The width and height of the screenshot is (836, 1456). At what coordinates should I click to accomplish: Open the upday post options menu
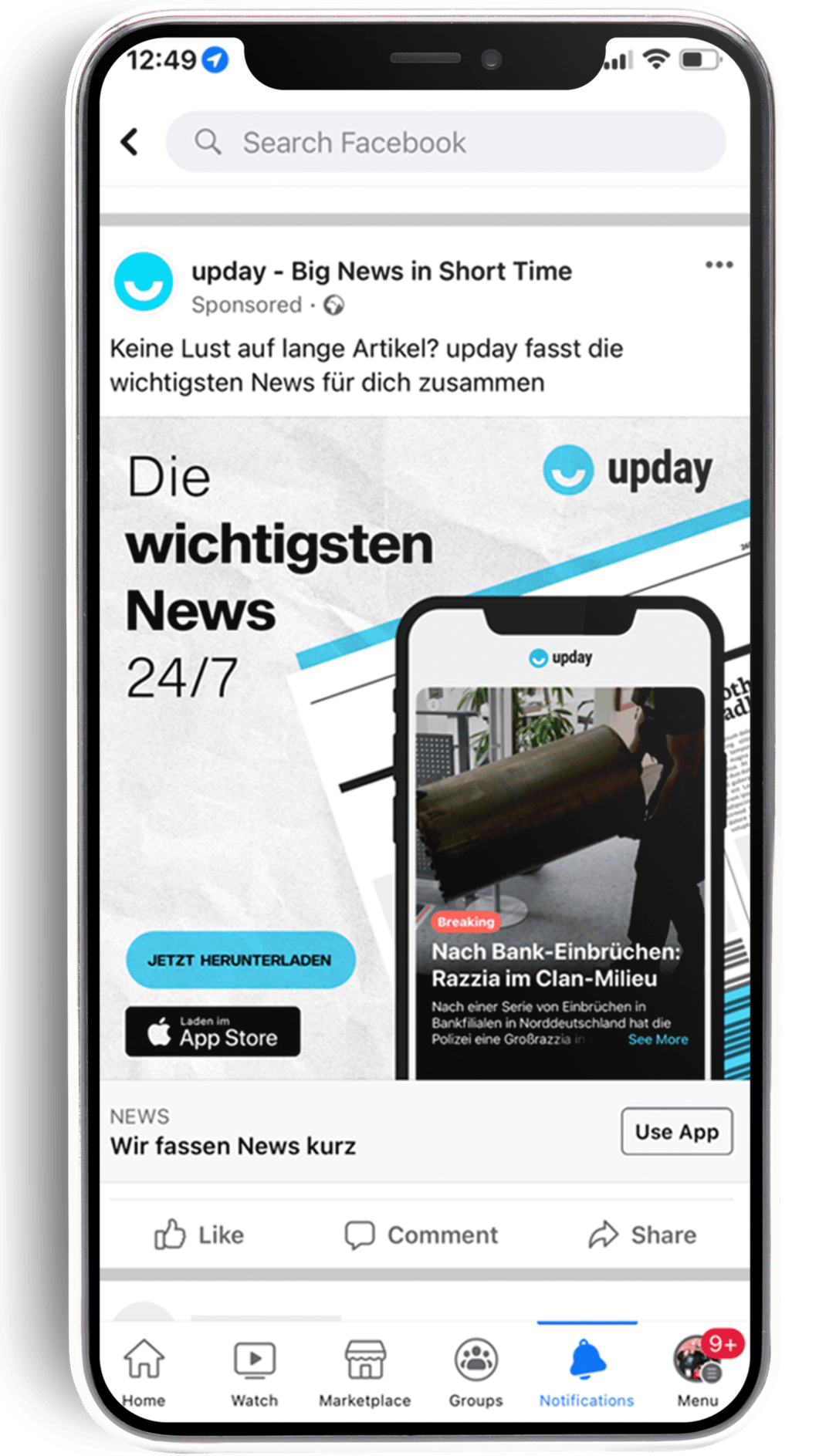(x=719, y=265)
